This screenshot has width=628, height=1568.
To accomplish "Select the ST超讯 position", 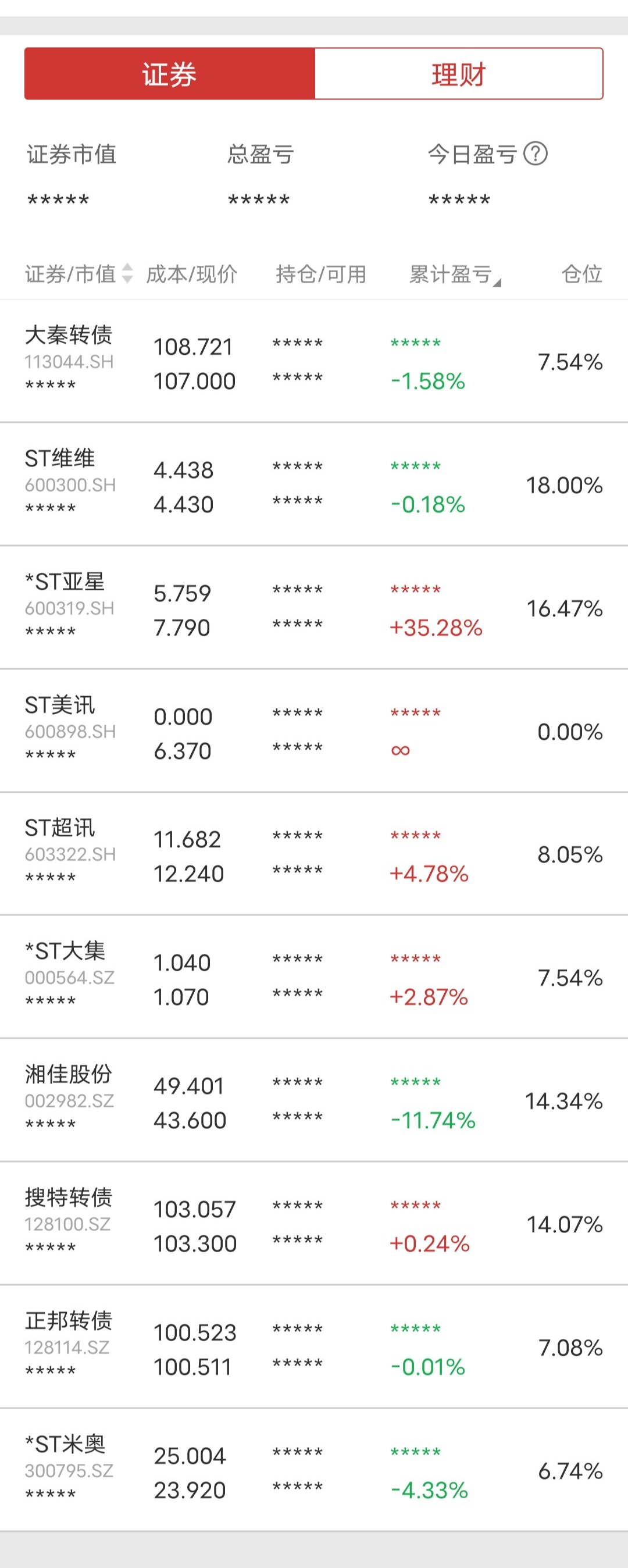I will 60,828.
